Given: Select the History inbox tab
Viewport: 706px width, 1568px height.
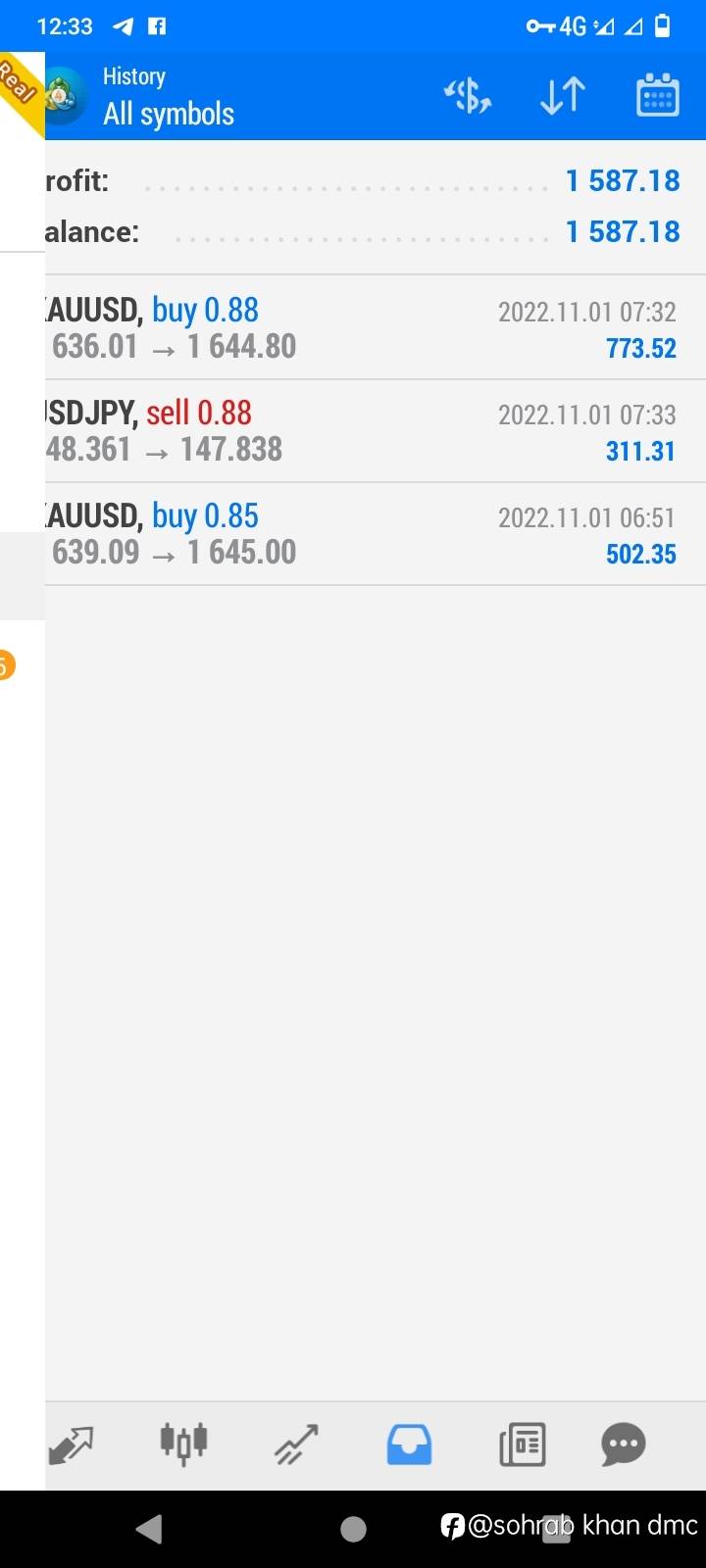Looking at the screenshot, I should (409, 1445).
